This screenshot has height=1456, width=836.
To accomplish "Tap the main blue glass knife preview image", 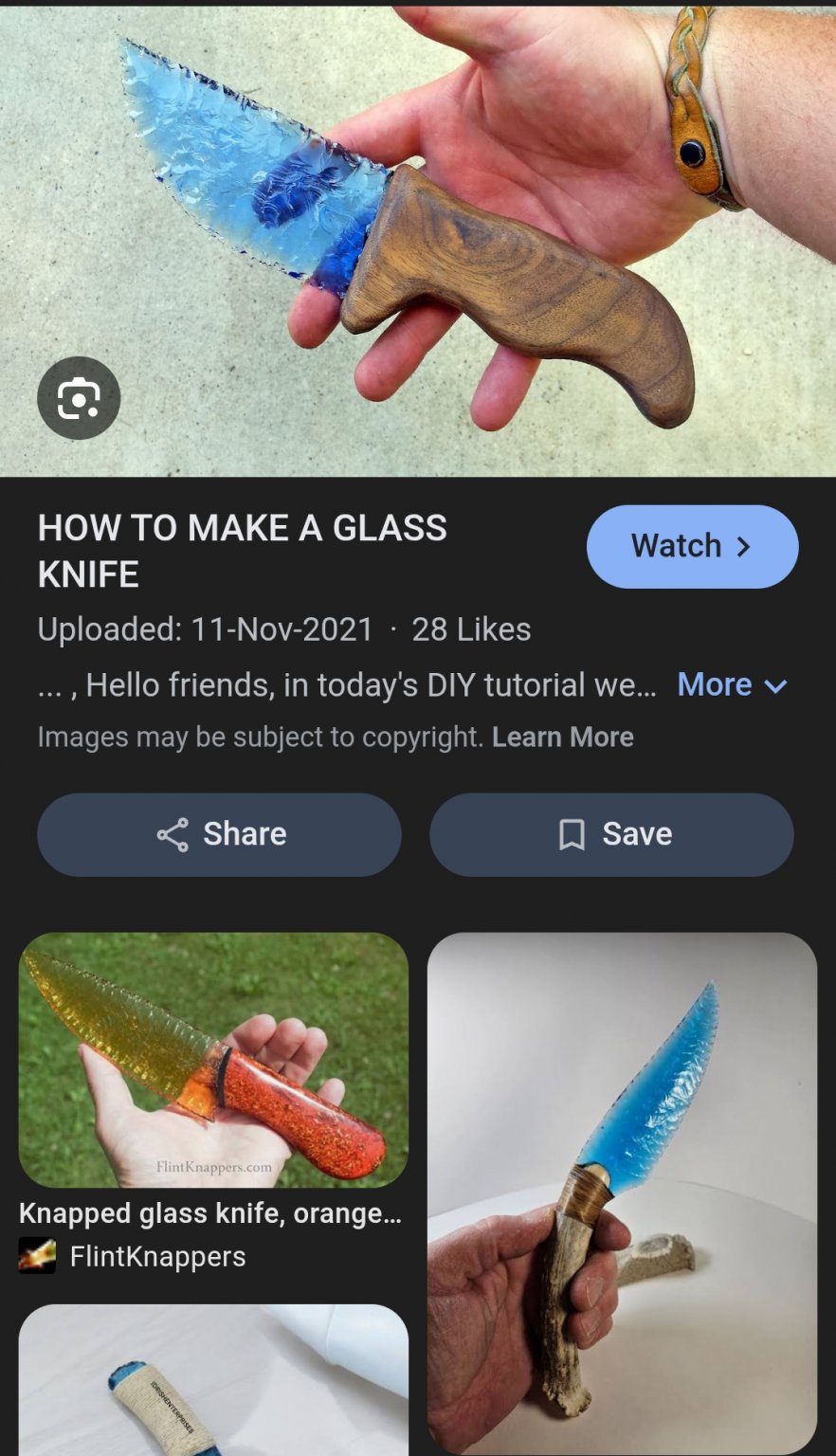I will pos(418,237).
